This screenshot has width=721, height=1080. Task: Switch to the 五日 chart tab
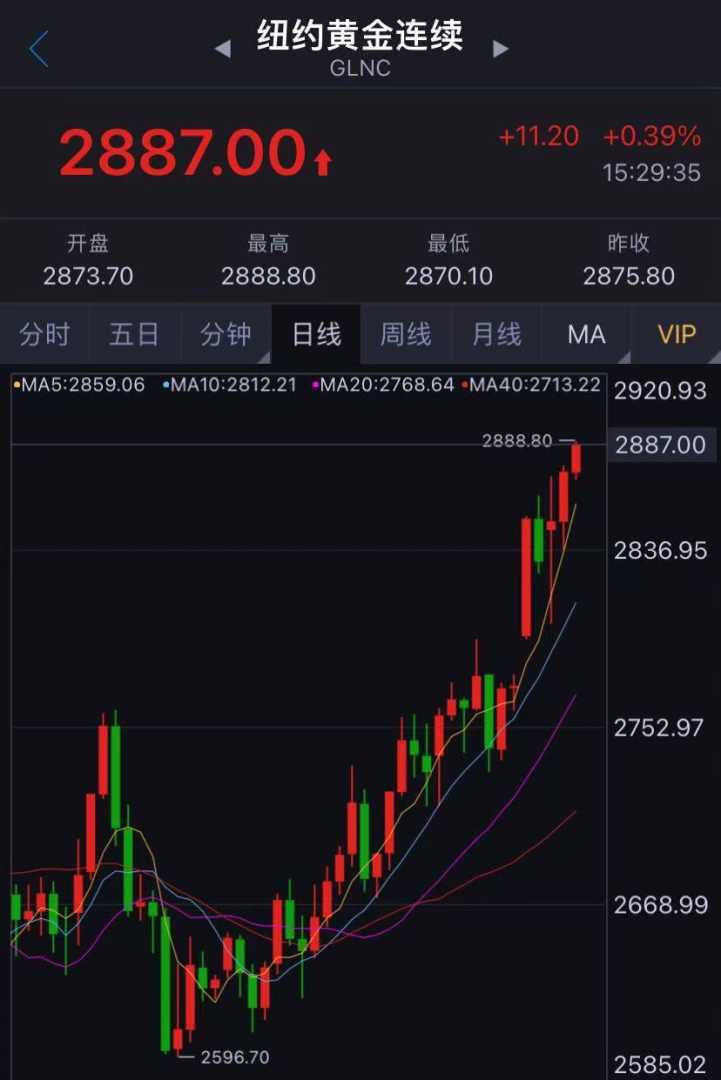pyautogui.click(x=135, y=334)
